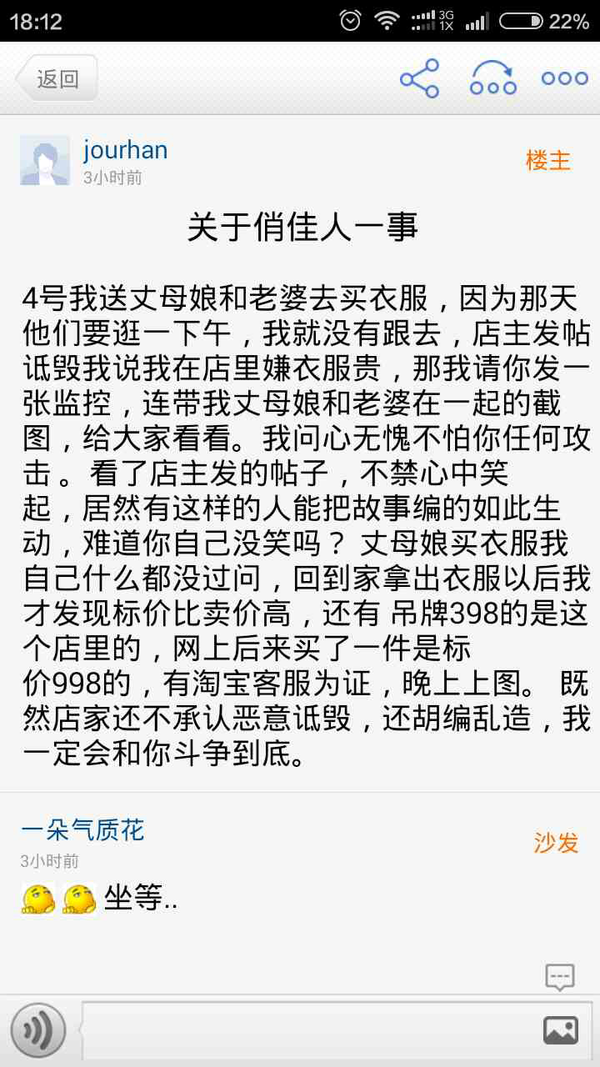This screenshot has width=600, height=1067.
Task: Switch to voice input
Action: click(38, 1030)
